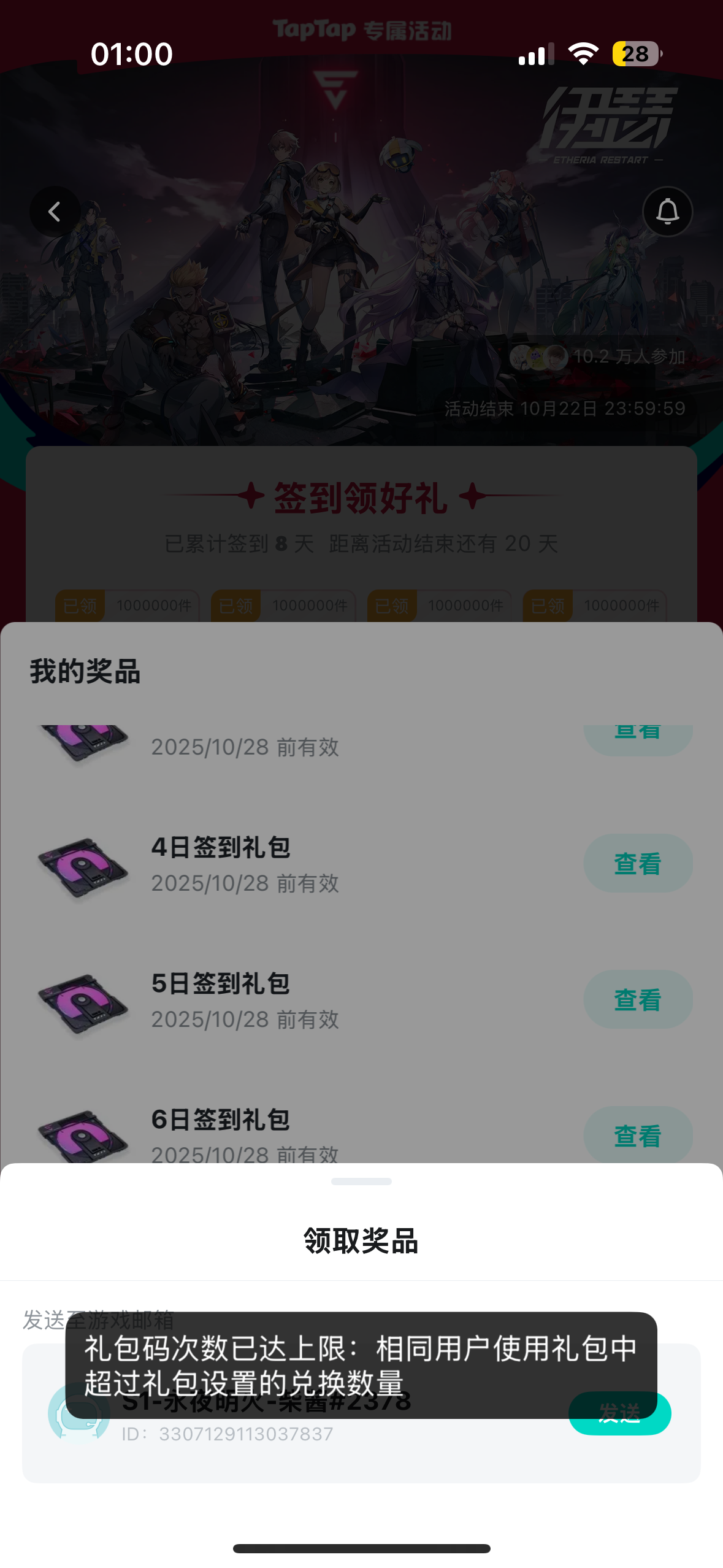Tap the 发送 button to send the reward

click(619, 1413)
